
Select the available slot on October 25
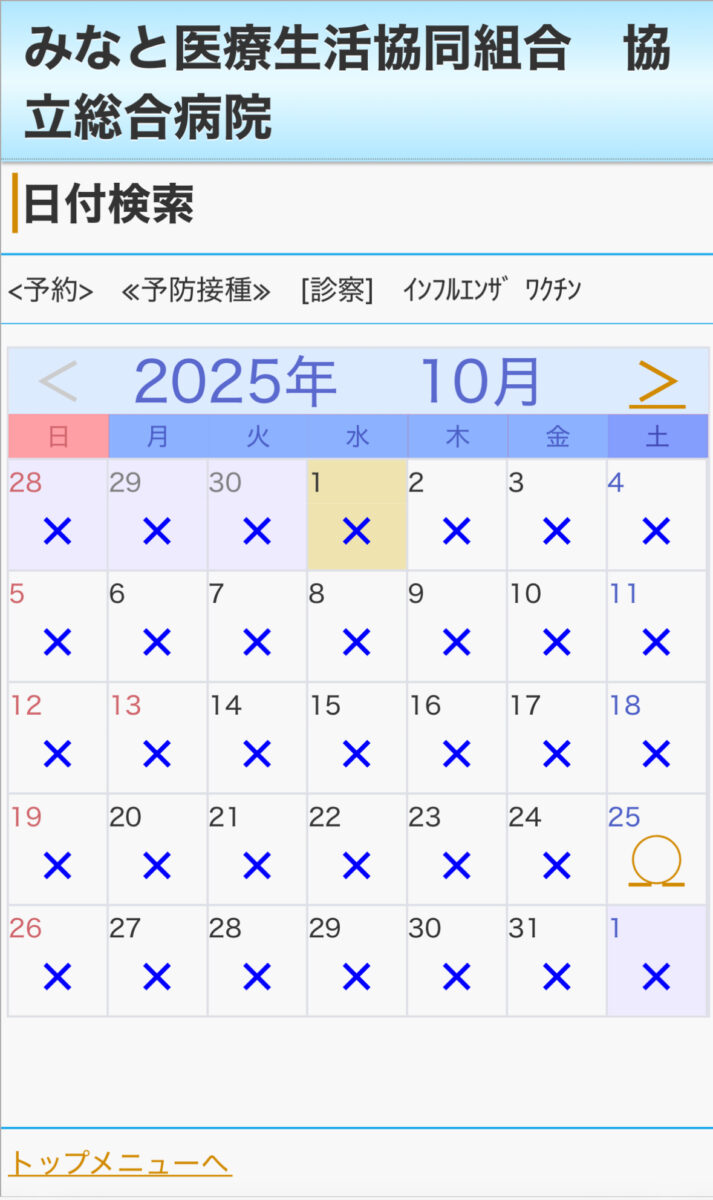656,862
